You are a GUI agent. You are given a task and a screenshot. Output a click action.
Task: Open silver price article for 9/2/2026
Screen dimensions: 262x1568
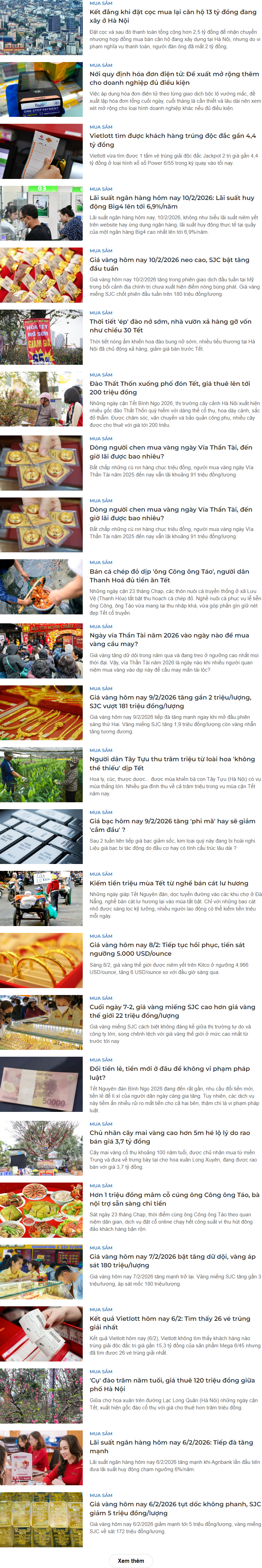pos(172,825)
